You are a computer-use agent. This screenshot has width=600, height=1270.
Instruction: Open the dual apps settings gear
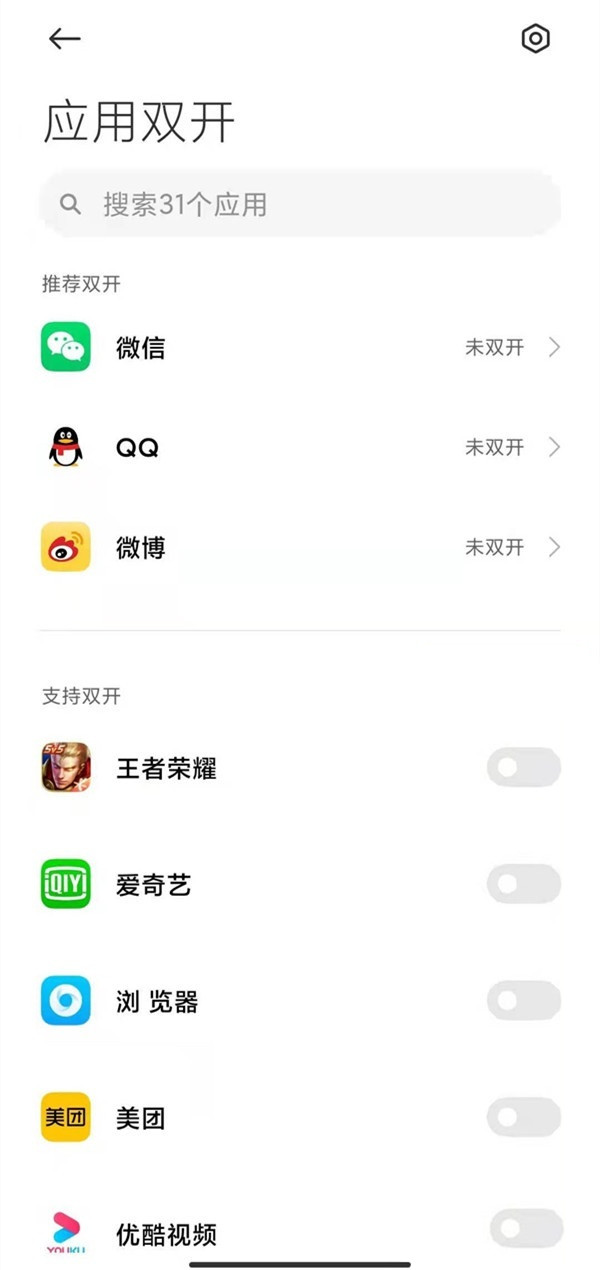coord(536,39)
